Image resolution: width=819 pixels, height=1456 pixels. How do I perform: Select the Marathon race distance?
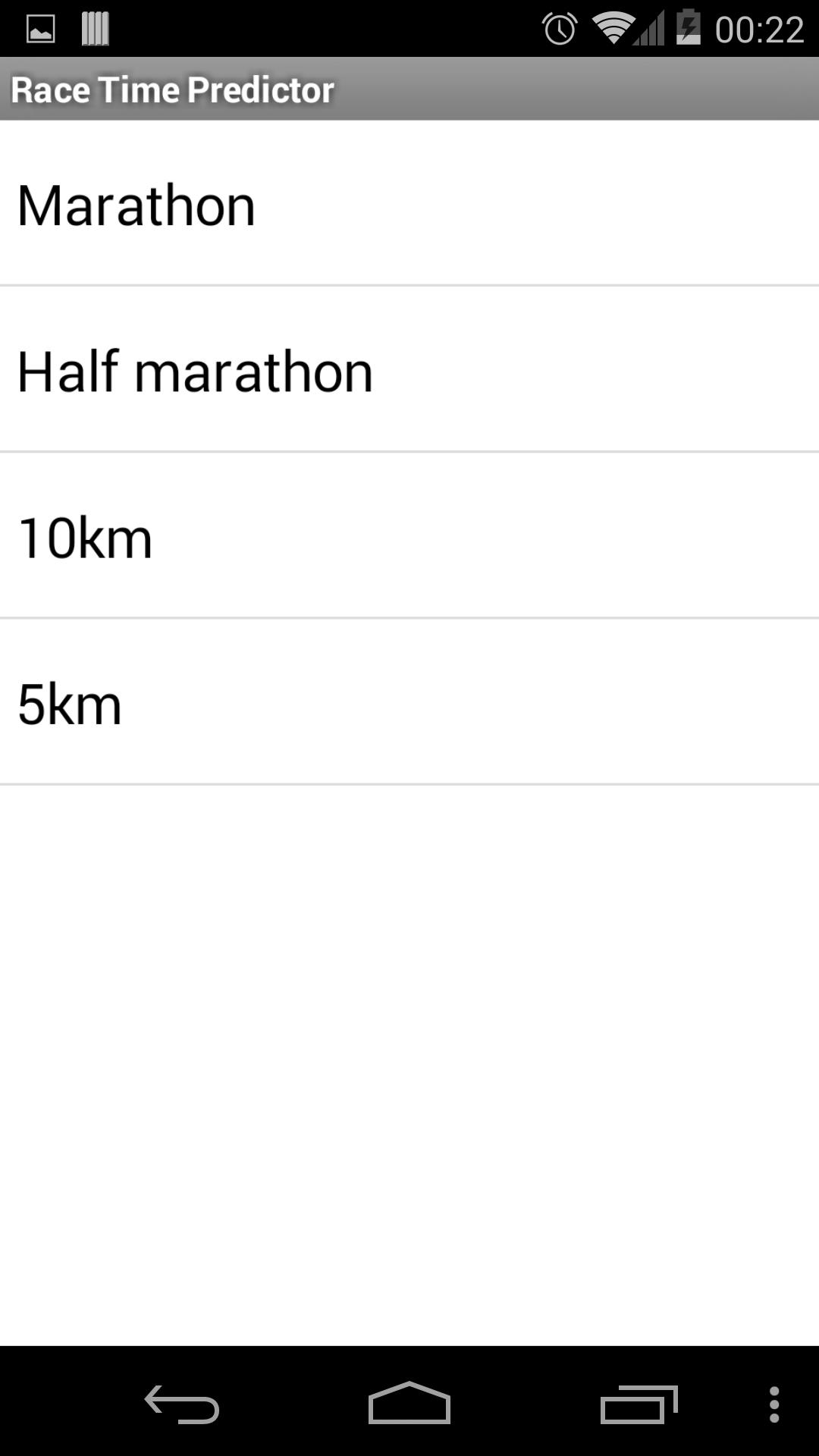click(x=409, y=205)
